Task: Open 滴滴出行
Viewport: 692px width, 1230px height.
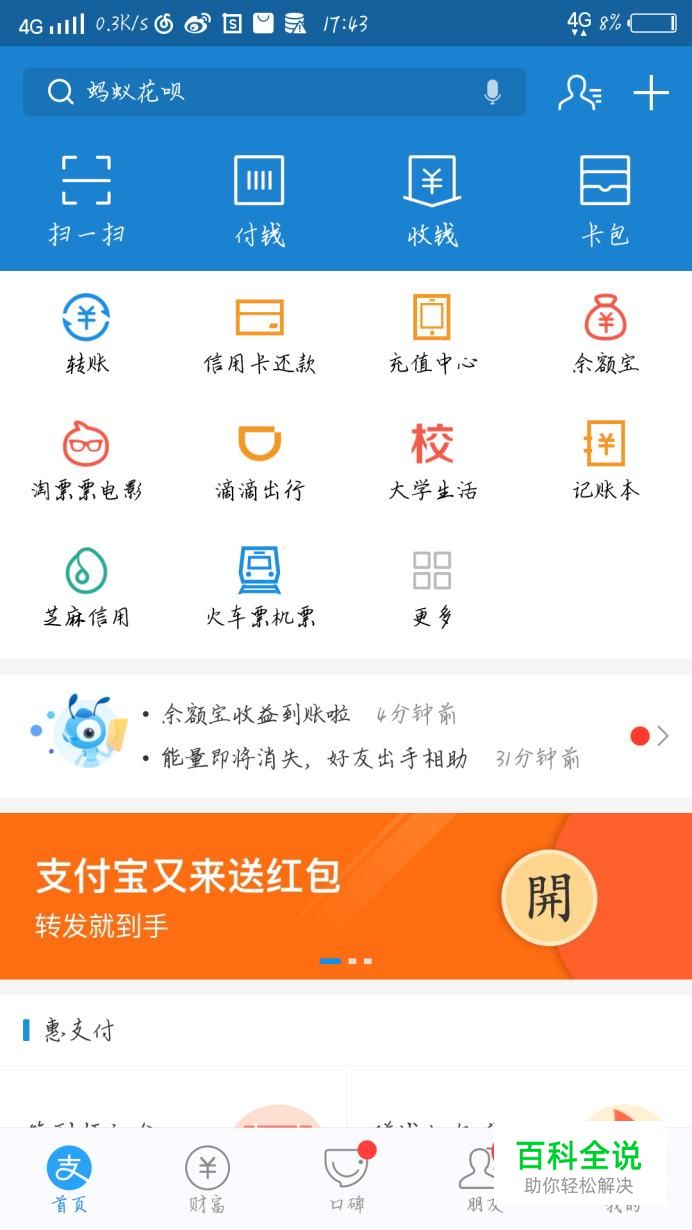Action: (x=259, y=460)
